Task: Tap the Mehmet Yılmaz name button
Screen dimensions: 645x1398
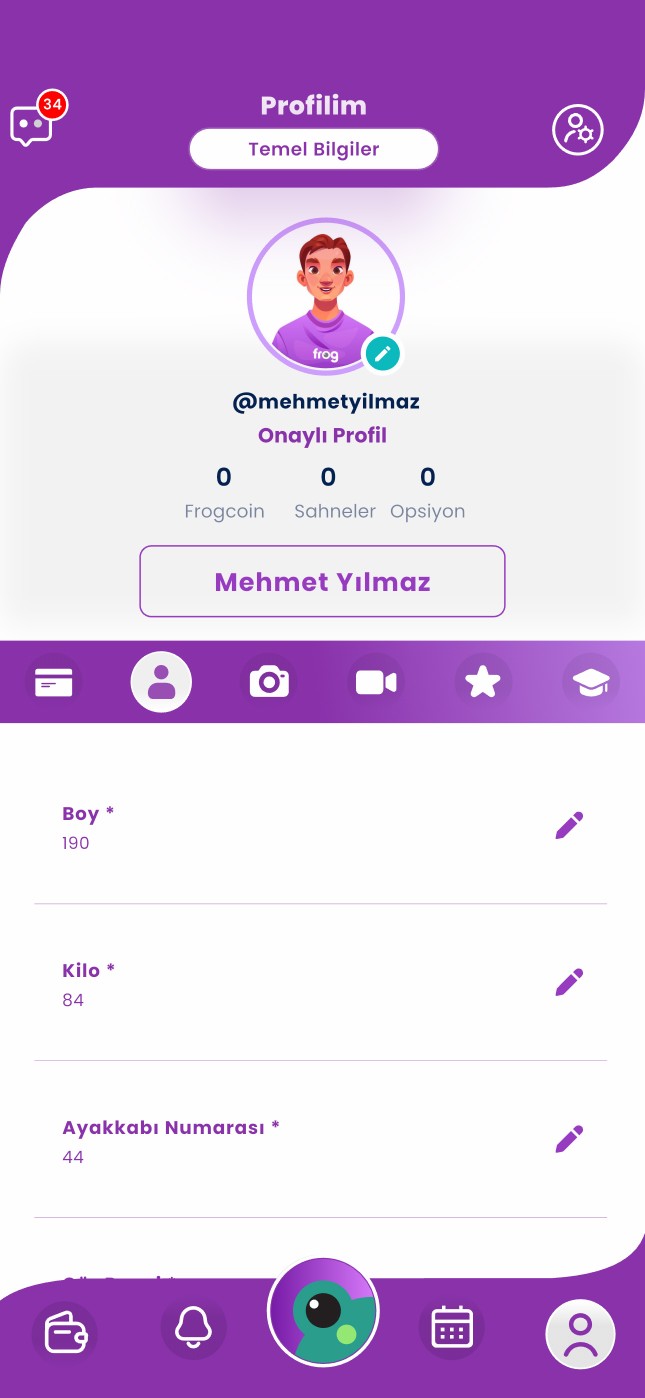Action: pos(322,581)
